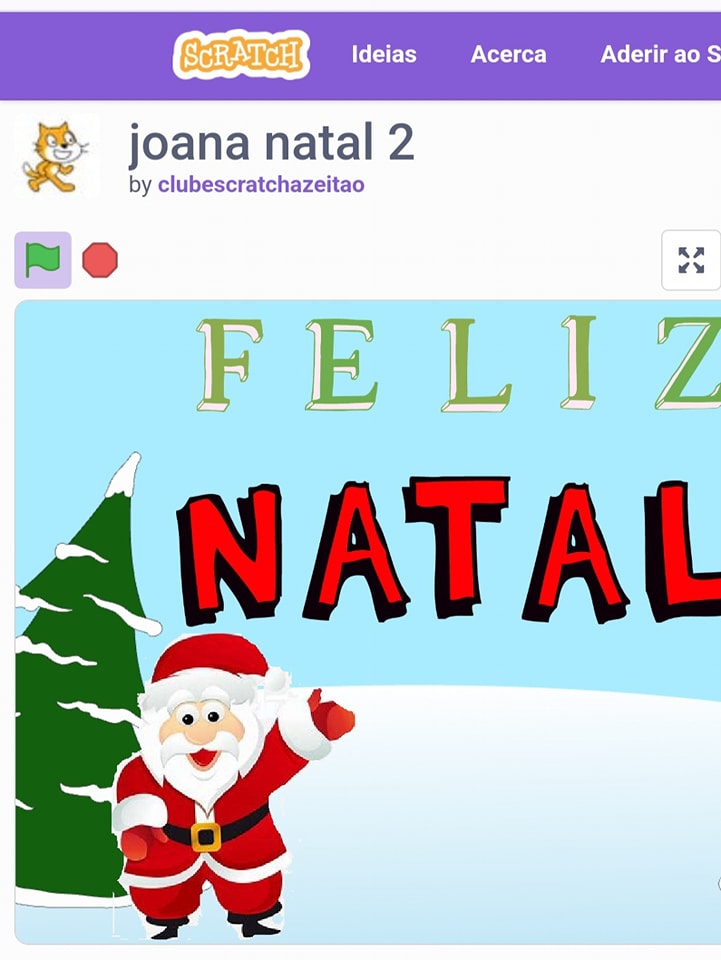Open the Ideias page

click(384, 54)
